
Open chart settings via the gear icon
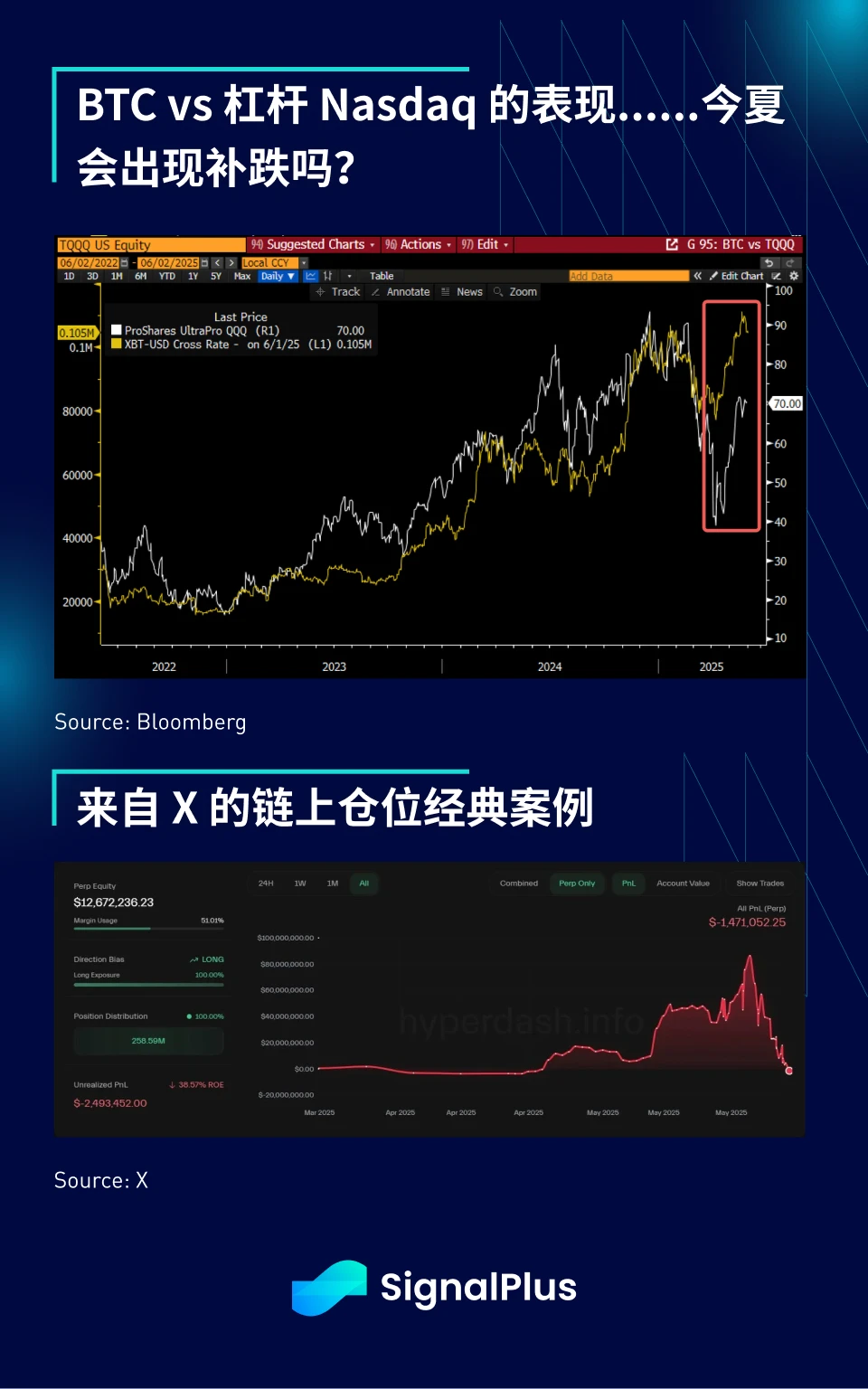click(x=792, y=275)
